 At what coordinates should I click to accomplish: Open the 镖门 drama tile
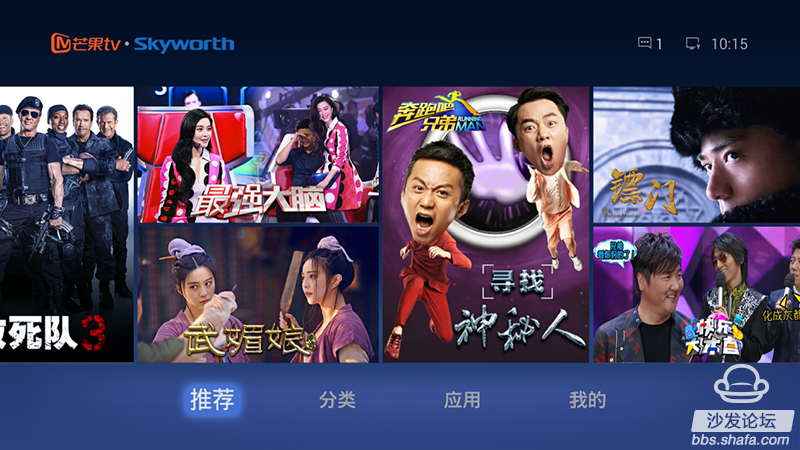coord(696,155)
